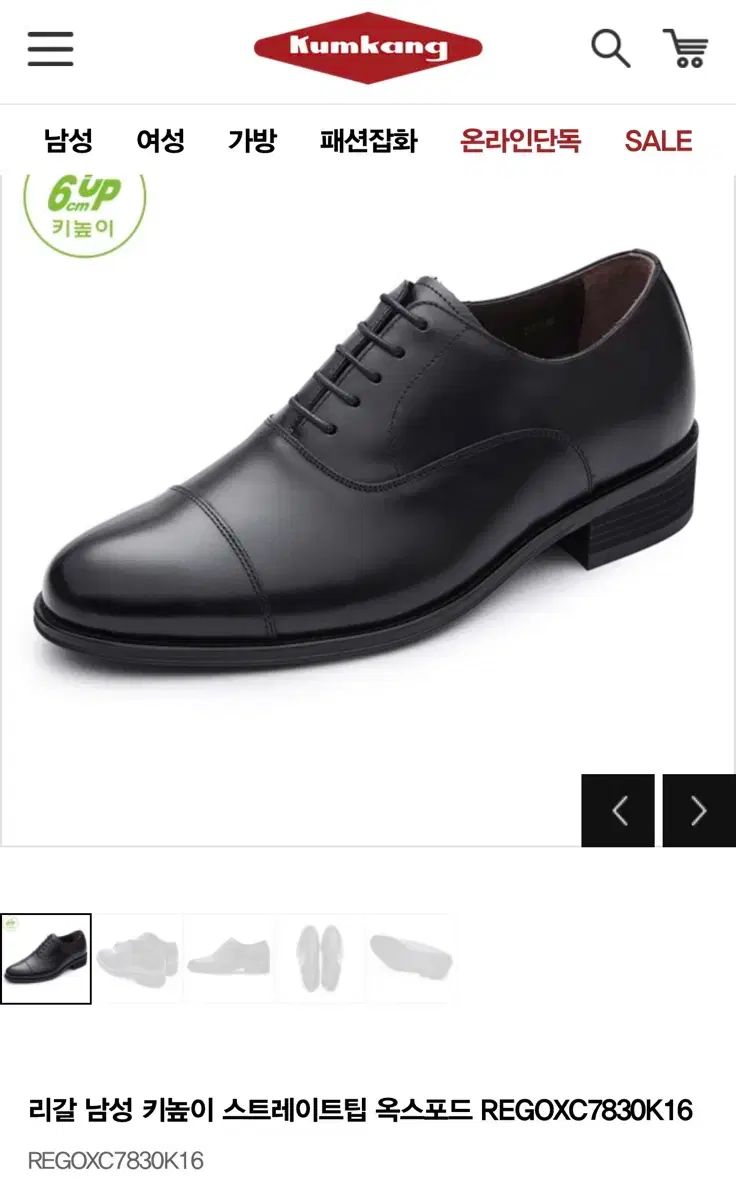
Task: Open the 온라인단독 tab
Action: point(520,141)
